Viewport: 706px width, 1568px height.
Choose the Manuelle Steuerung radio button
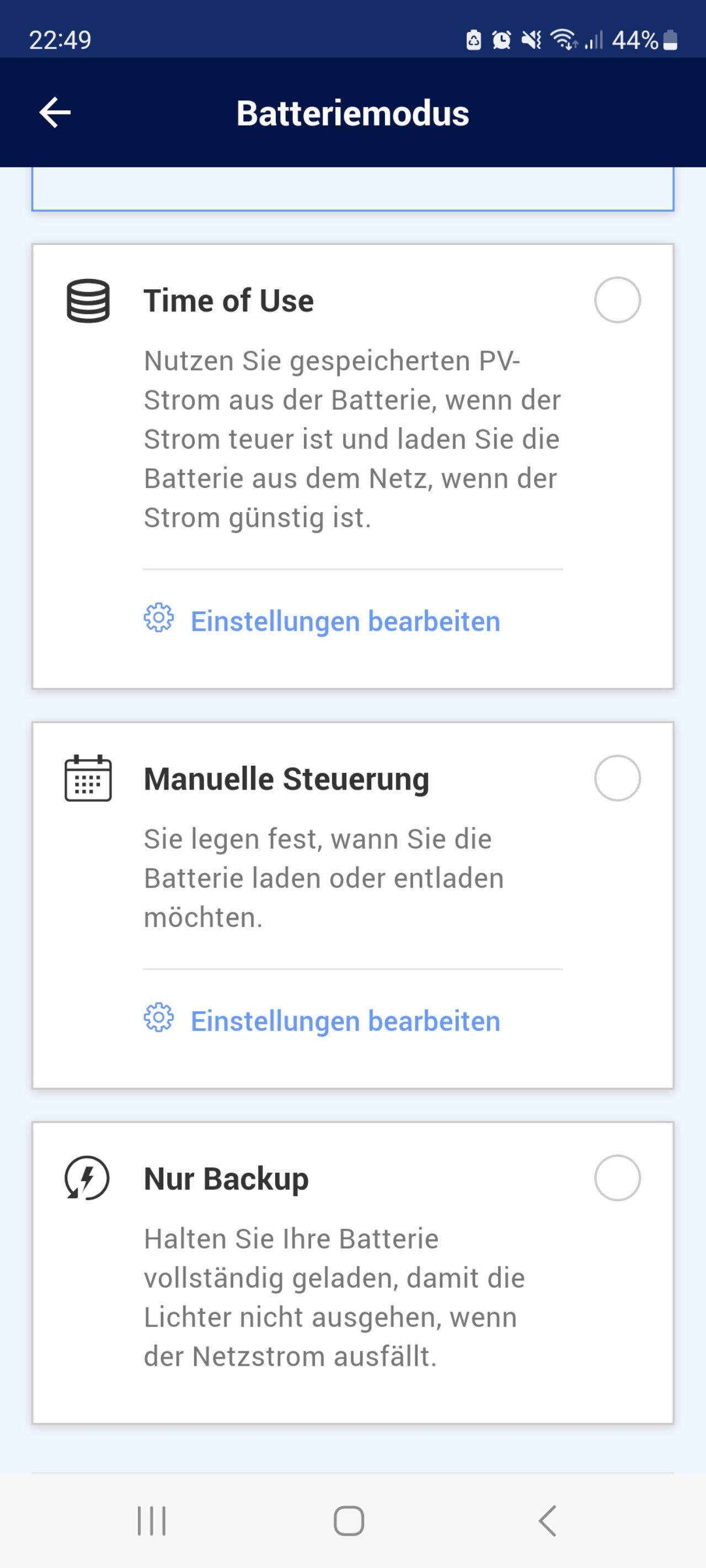pyautogui.click(x=617, y=778)
